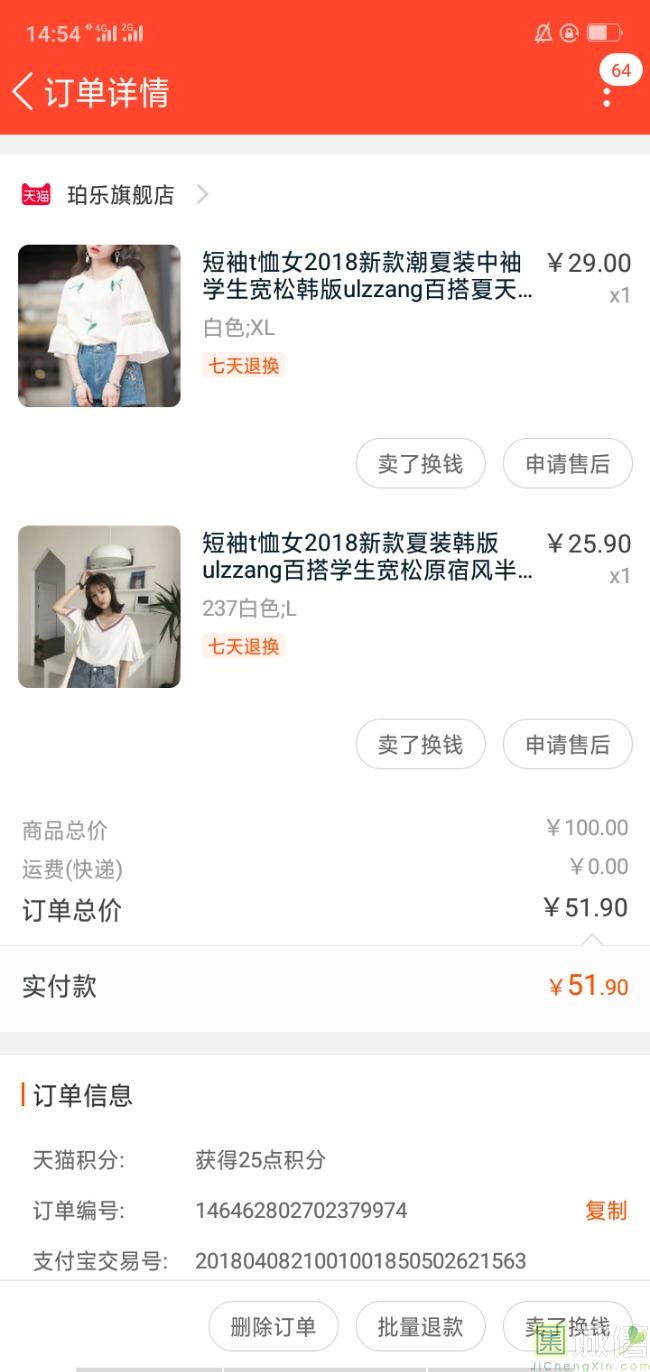Tap 申请售后 for the ¥29.00 item
The height and width of the screenshot is (1372, 650).
[x=567, y=464]
